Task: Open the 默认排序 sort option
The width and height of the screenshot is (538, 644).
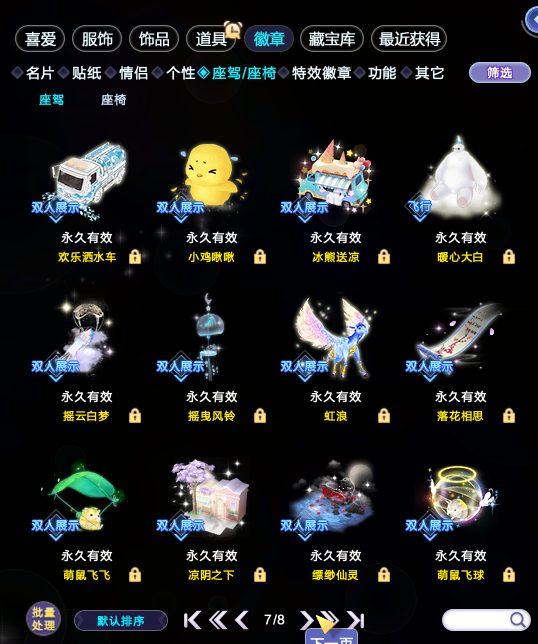Action: click(x=121, y=621)
